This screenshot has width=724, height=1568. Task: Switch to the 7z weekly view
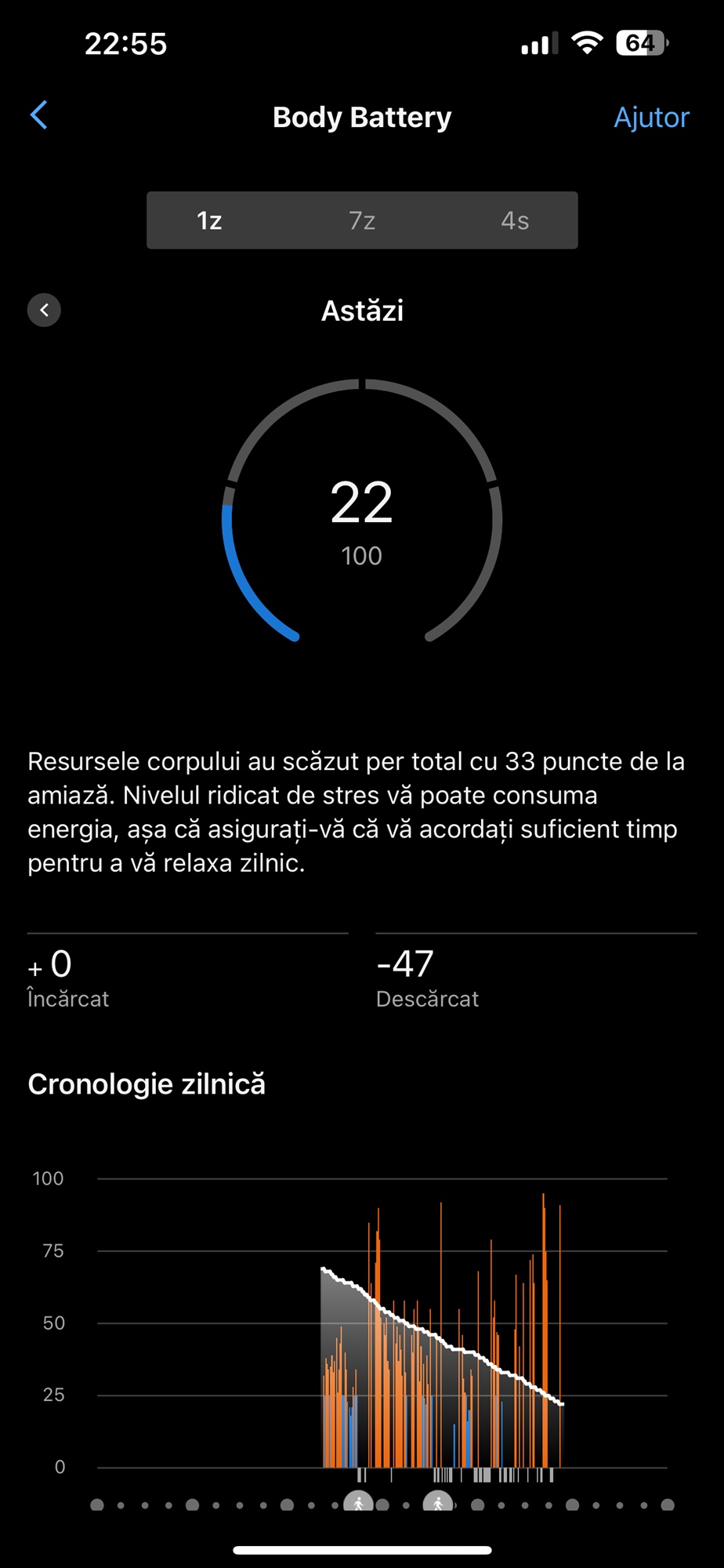pyautogui.click(x=362, y=220)
